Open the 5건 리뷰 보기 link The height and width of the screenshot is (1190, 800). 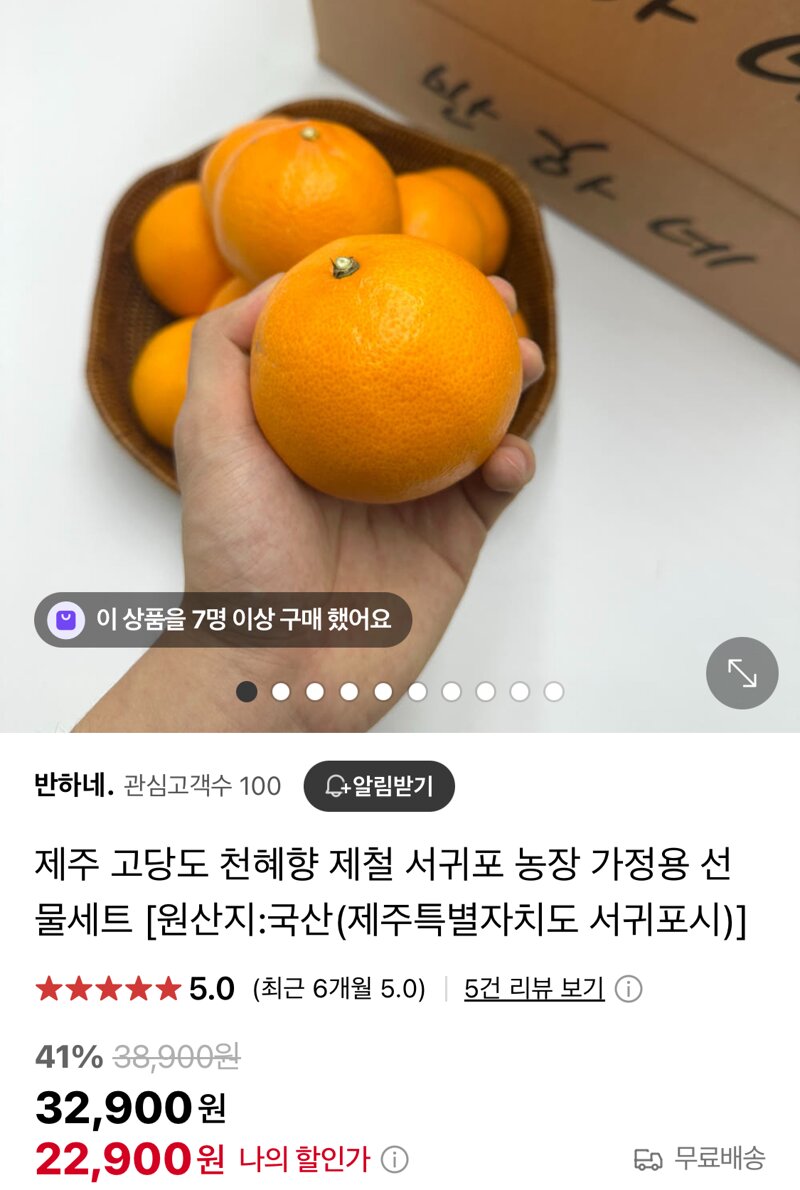(534, 989)
